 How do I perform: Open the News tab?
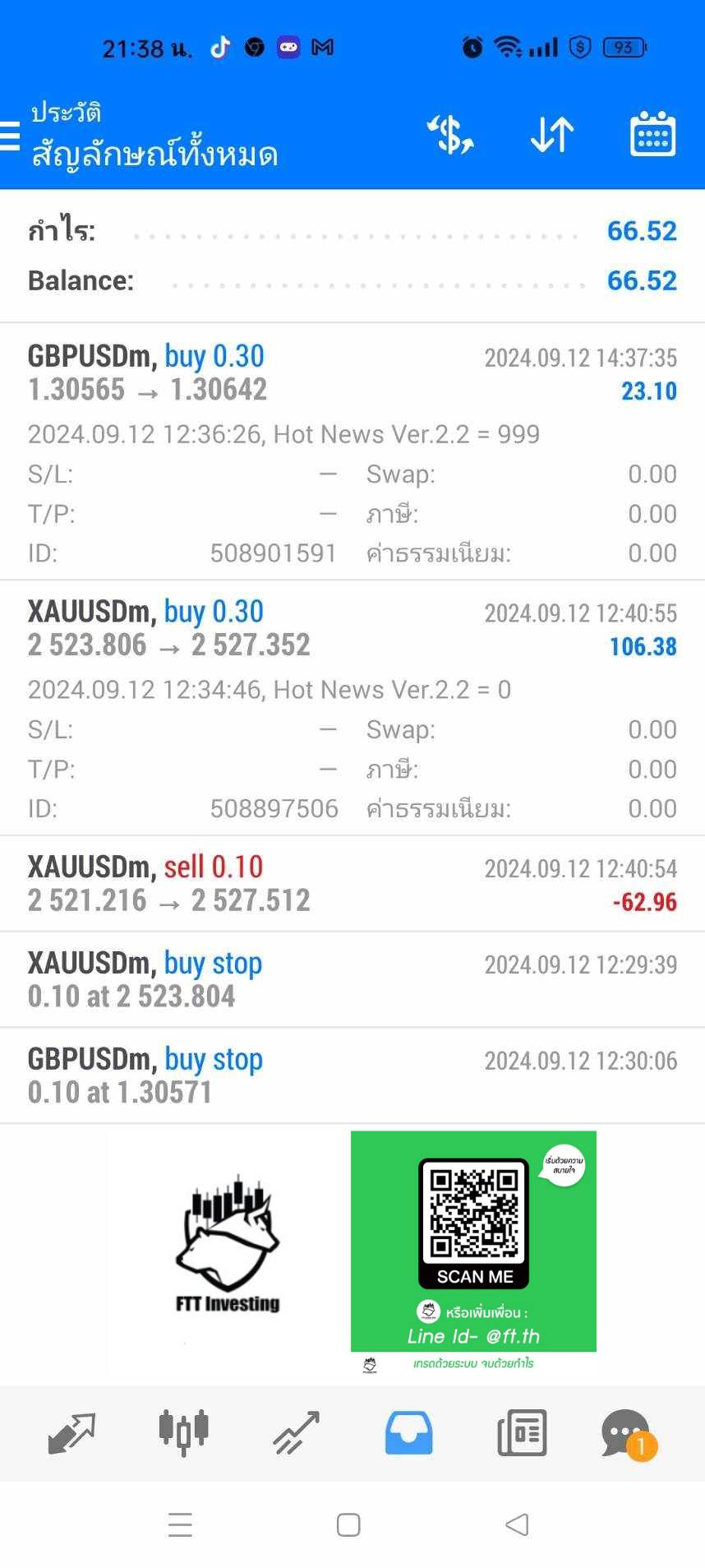point(522,1433)
